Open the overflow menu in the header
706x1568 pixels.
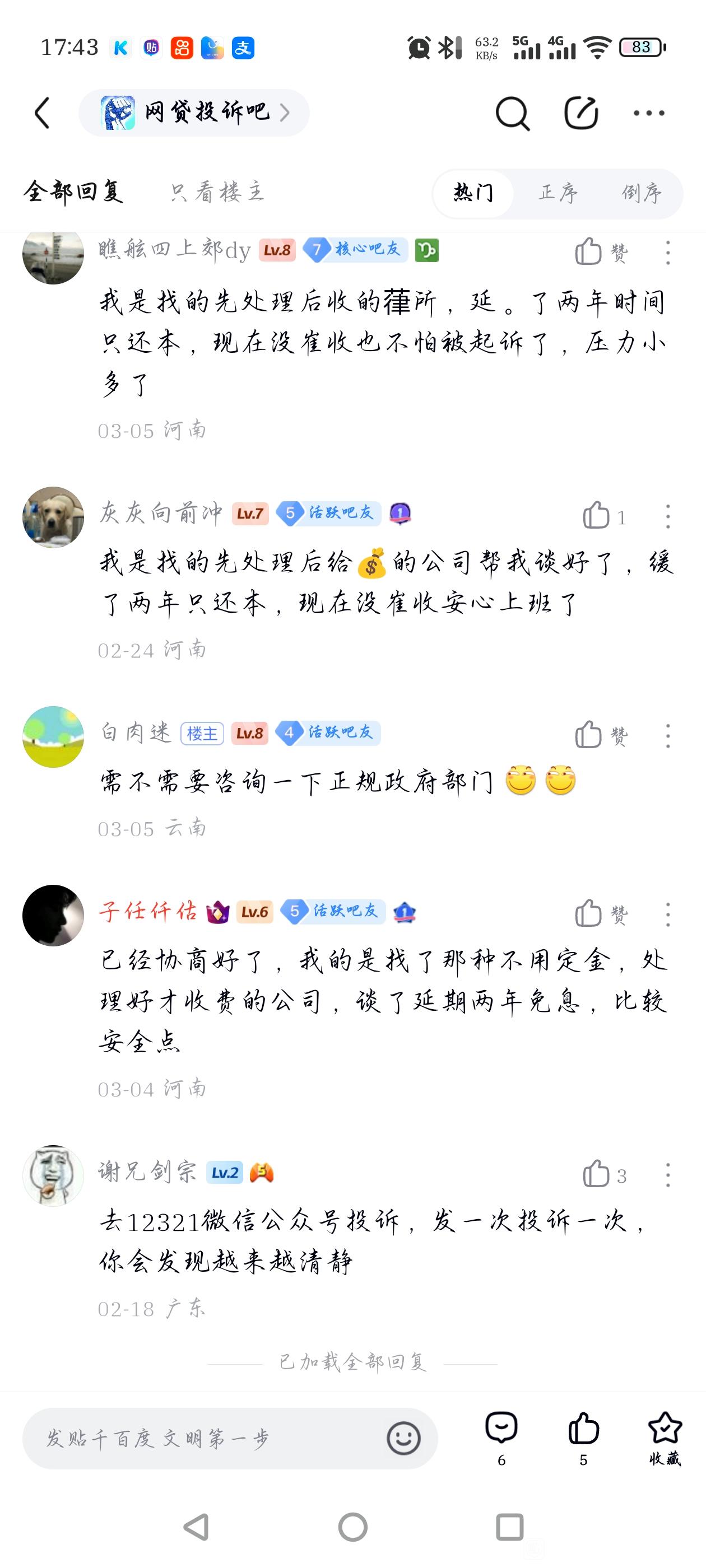649,113
